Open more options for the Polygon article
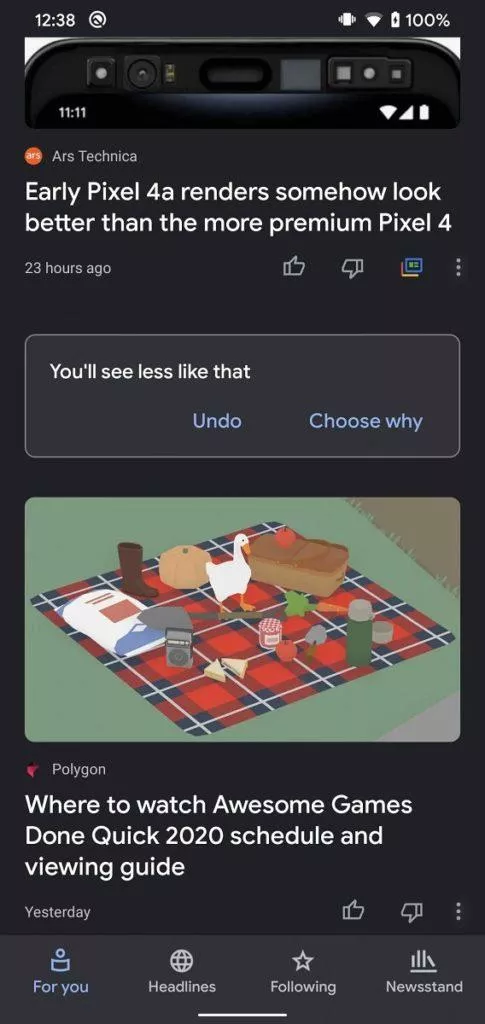Screen dimensions: 485x1024 point(458,910)
